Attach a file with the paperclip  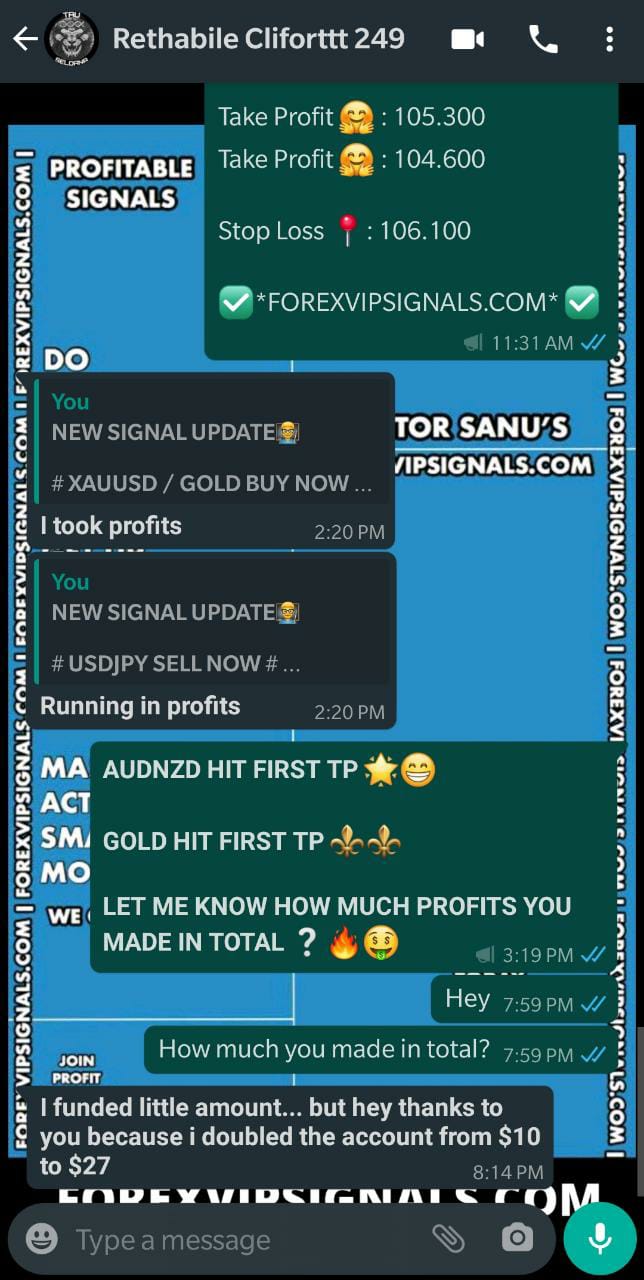448,1240
